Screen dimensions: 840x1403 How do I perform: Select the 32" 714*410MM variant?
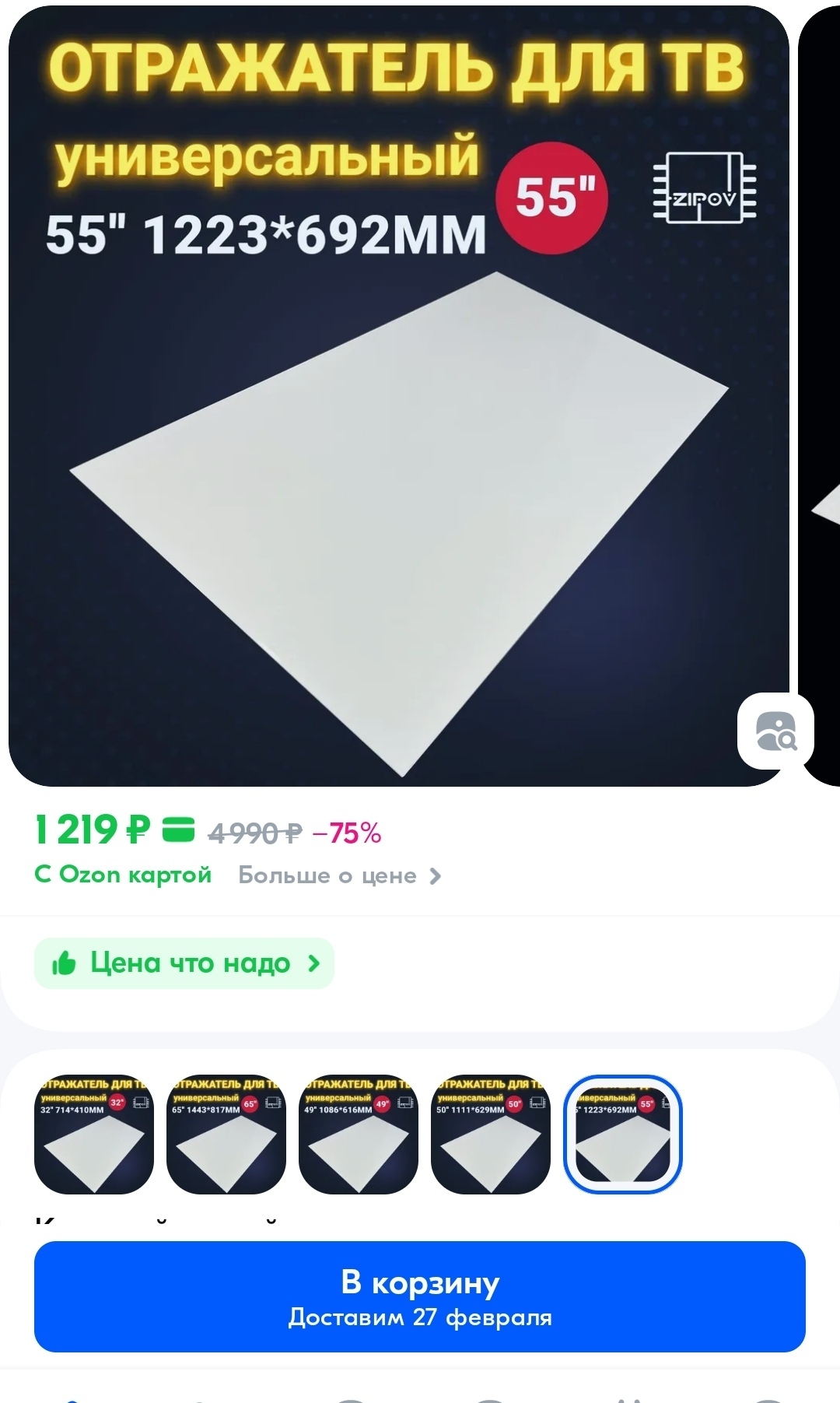point(94,1135)
